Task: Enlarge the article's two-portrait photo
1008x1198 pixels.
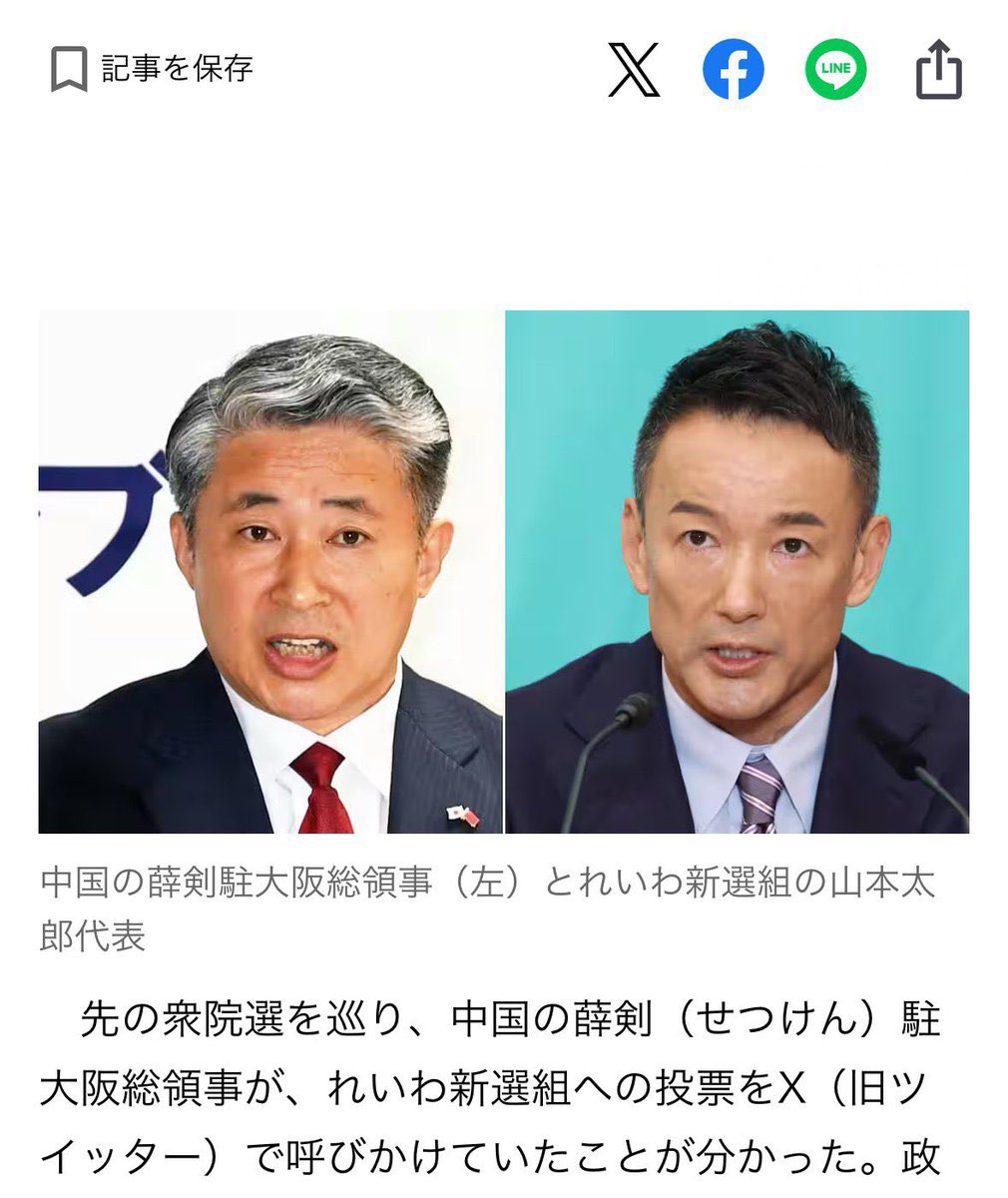Action: click(x=504, y=571)
